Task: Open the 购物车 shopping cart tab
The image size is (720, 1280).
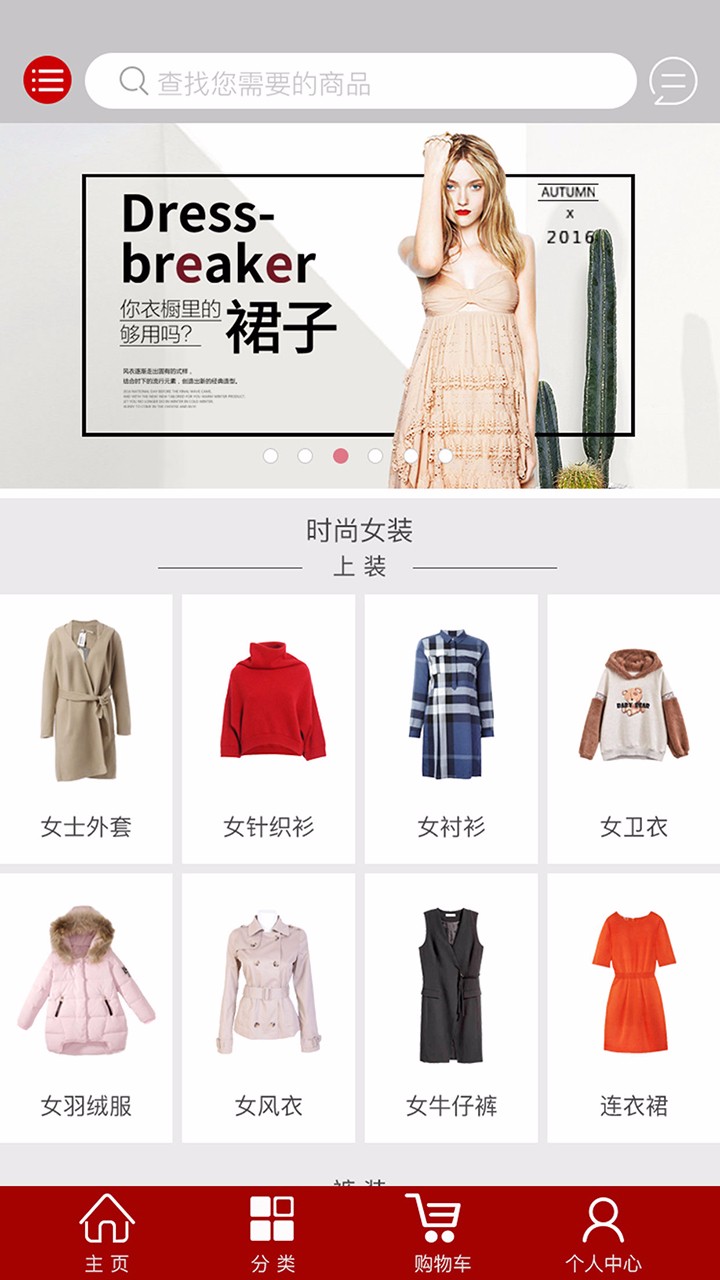Action: click(441, 1232)
